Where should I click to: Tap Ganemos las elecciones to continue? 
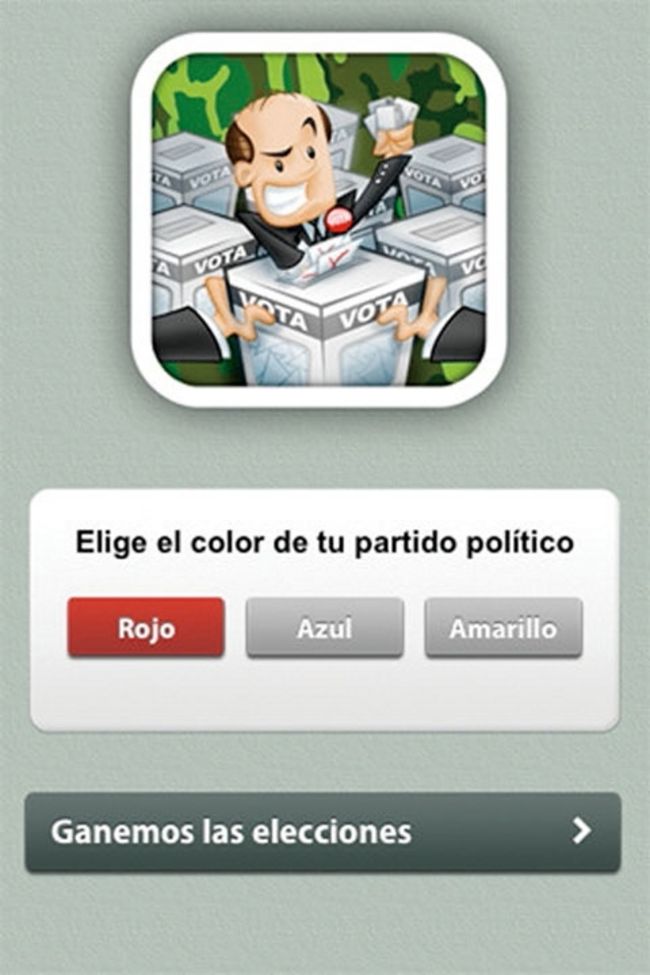[322, 832]
